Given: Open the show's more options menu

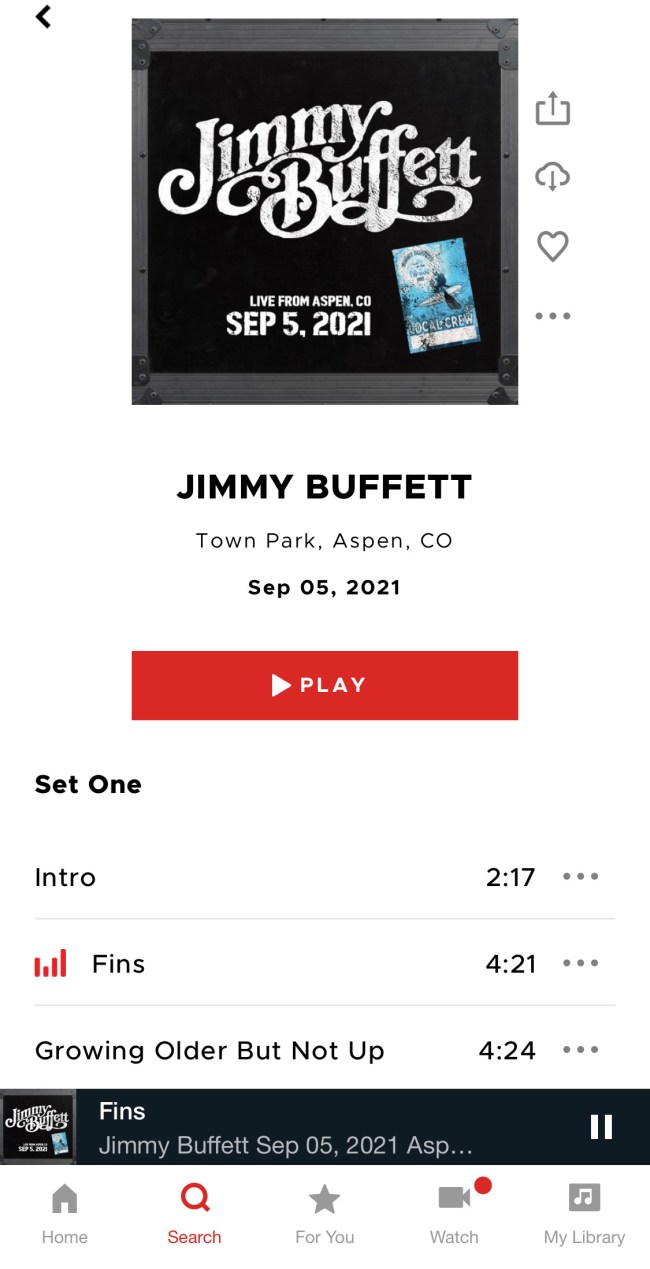Looking at the screenshot, I should click(552, 316).
